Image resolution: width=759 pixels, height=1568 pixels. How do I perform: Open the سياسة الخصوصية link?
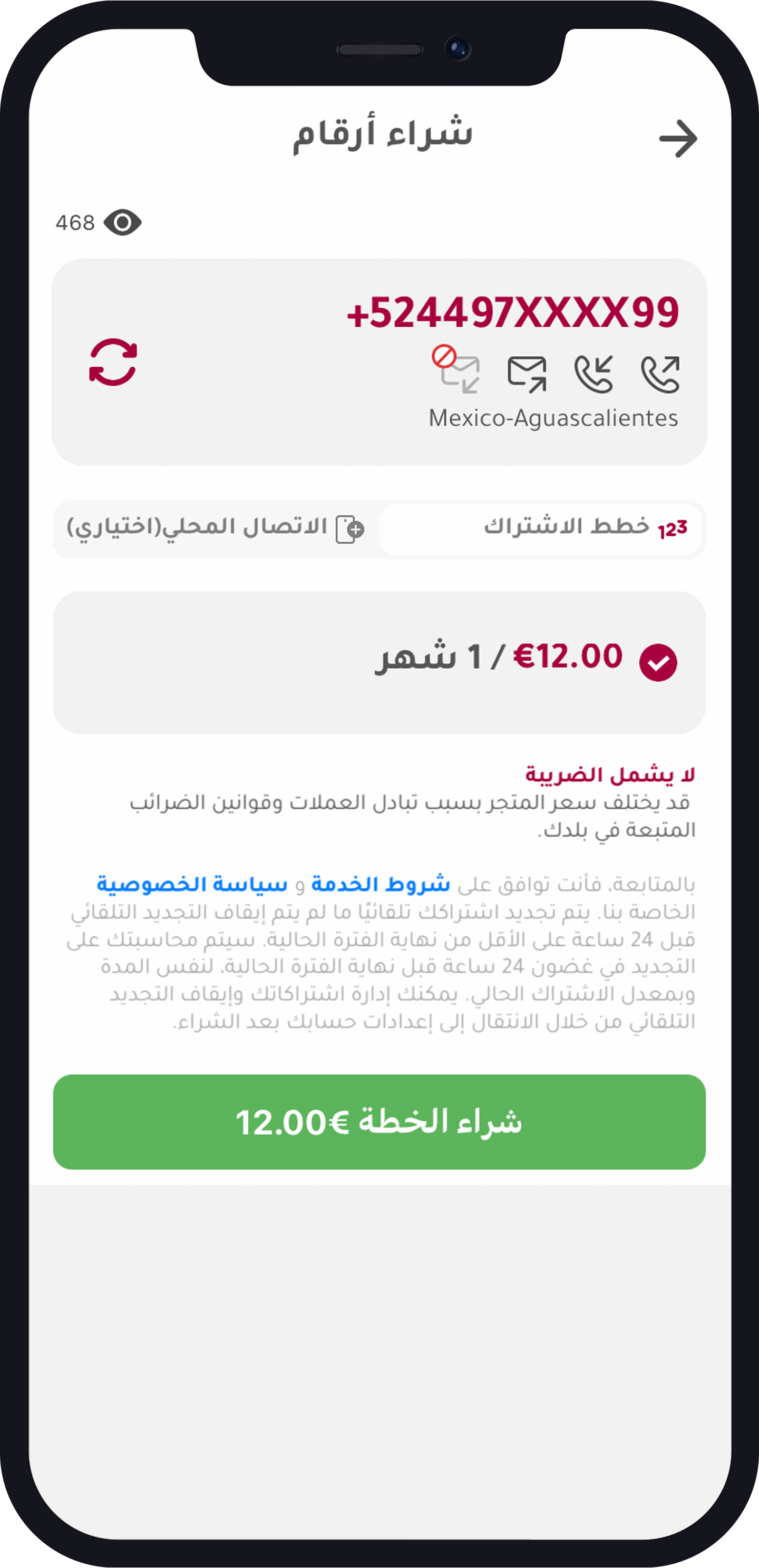click(x=192, y=884)
